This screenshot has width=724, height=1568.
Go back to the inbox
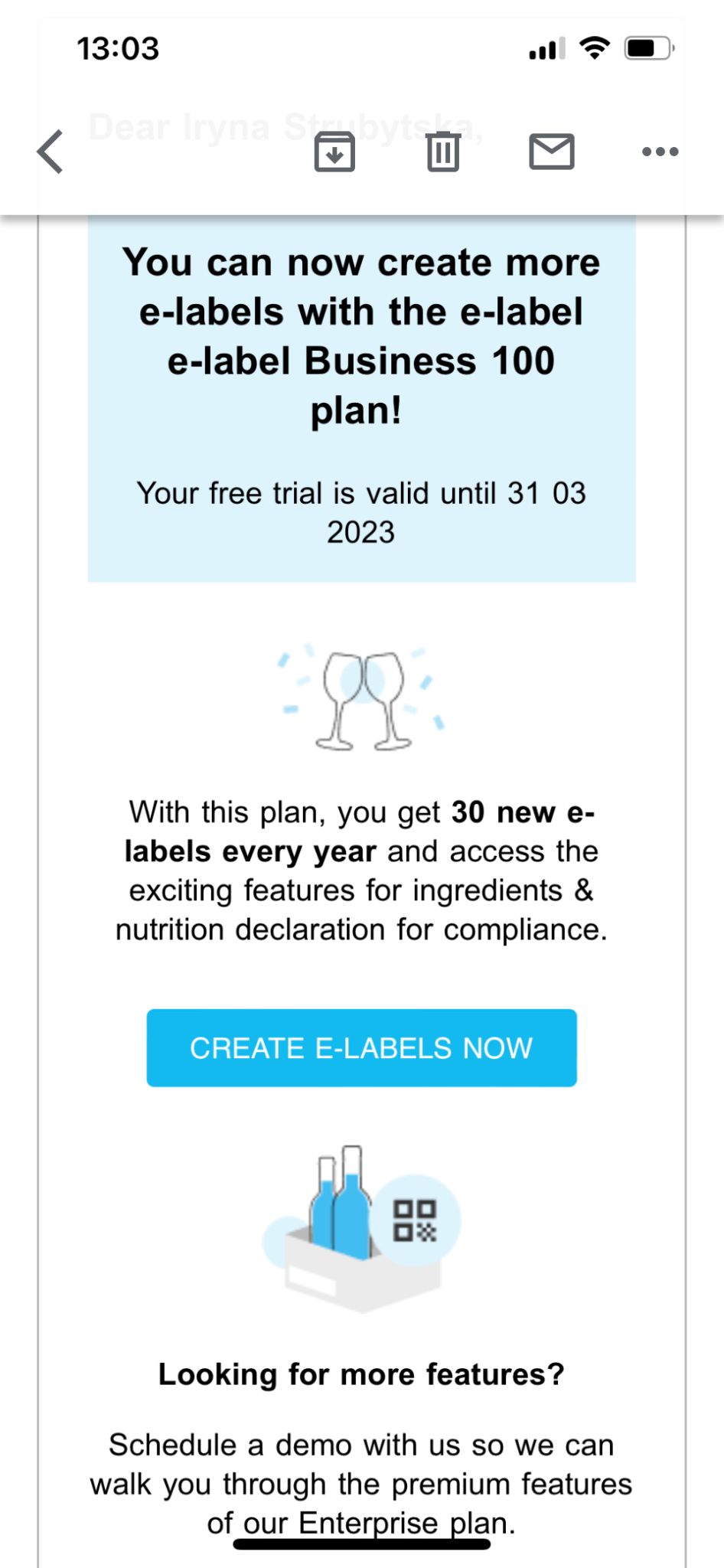click(51, 152)
